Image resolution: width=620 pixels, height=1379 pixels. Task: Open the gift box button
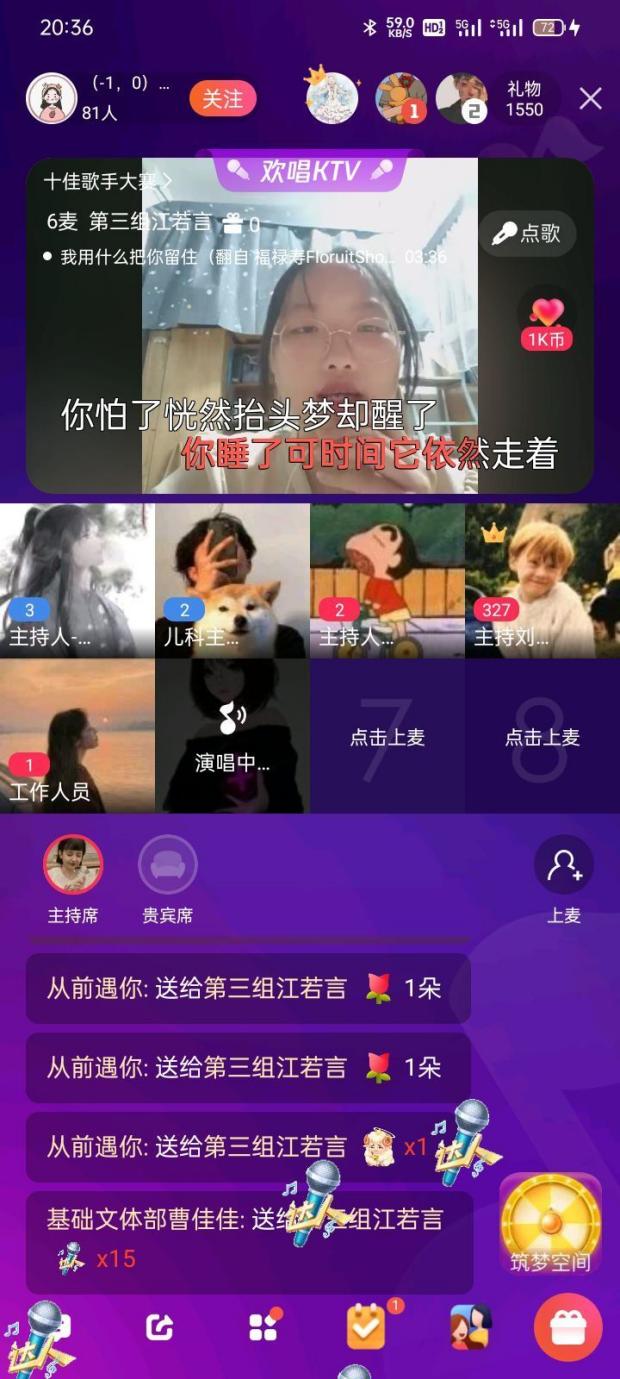[568, 1327]
